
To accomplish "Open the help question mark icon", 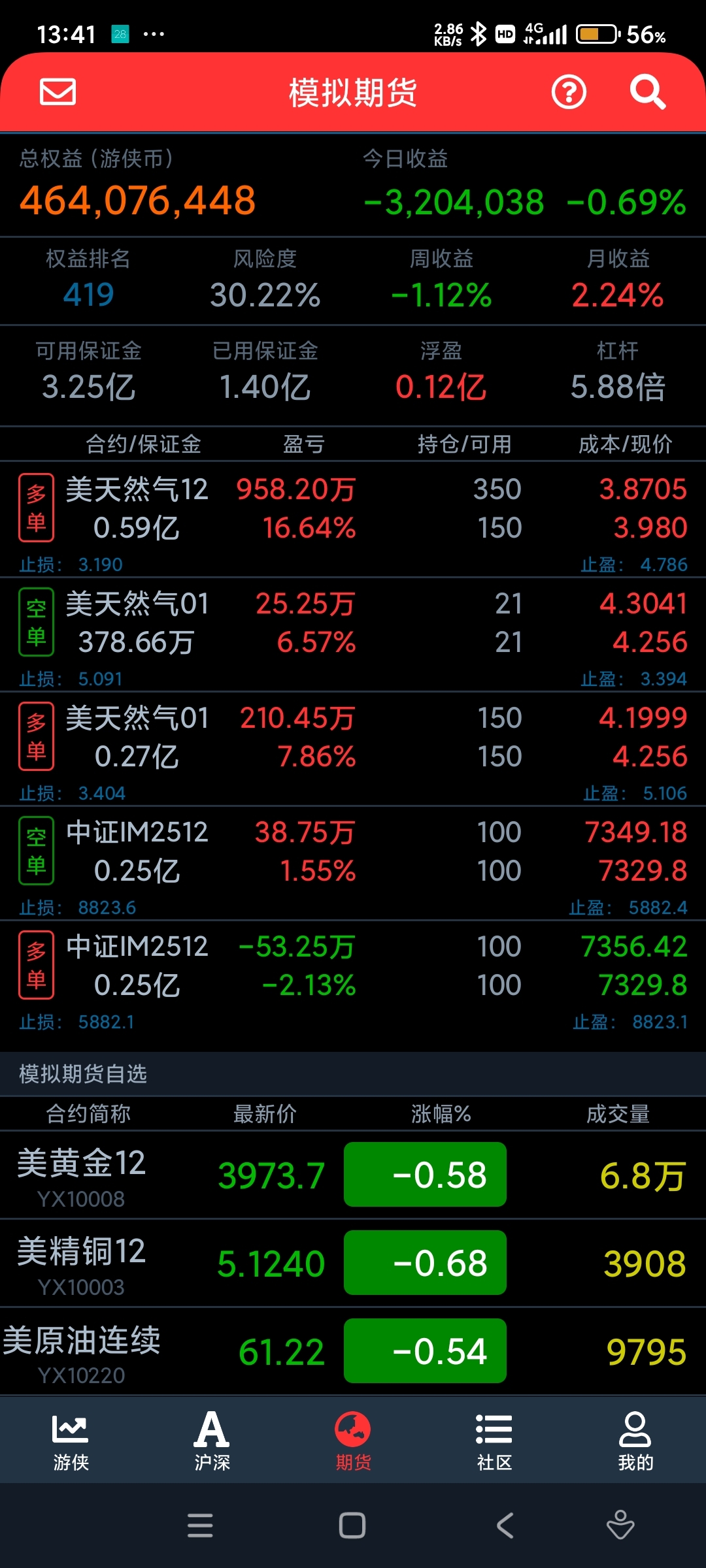I will coord(569,92).
